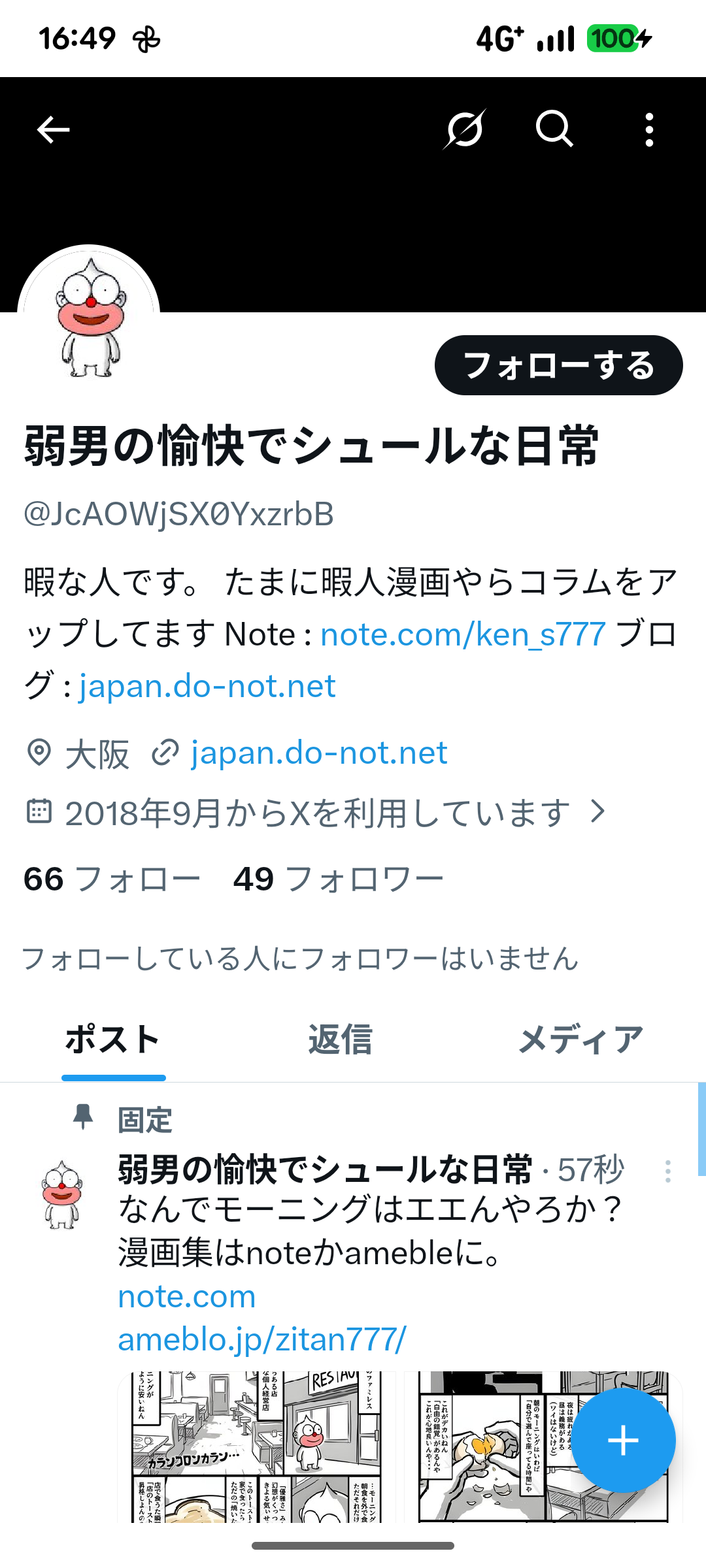Open the note.com link in pinned post
Viewport: 706px width, 1568px height.
[187, 1297]
